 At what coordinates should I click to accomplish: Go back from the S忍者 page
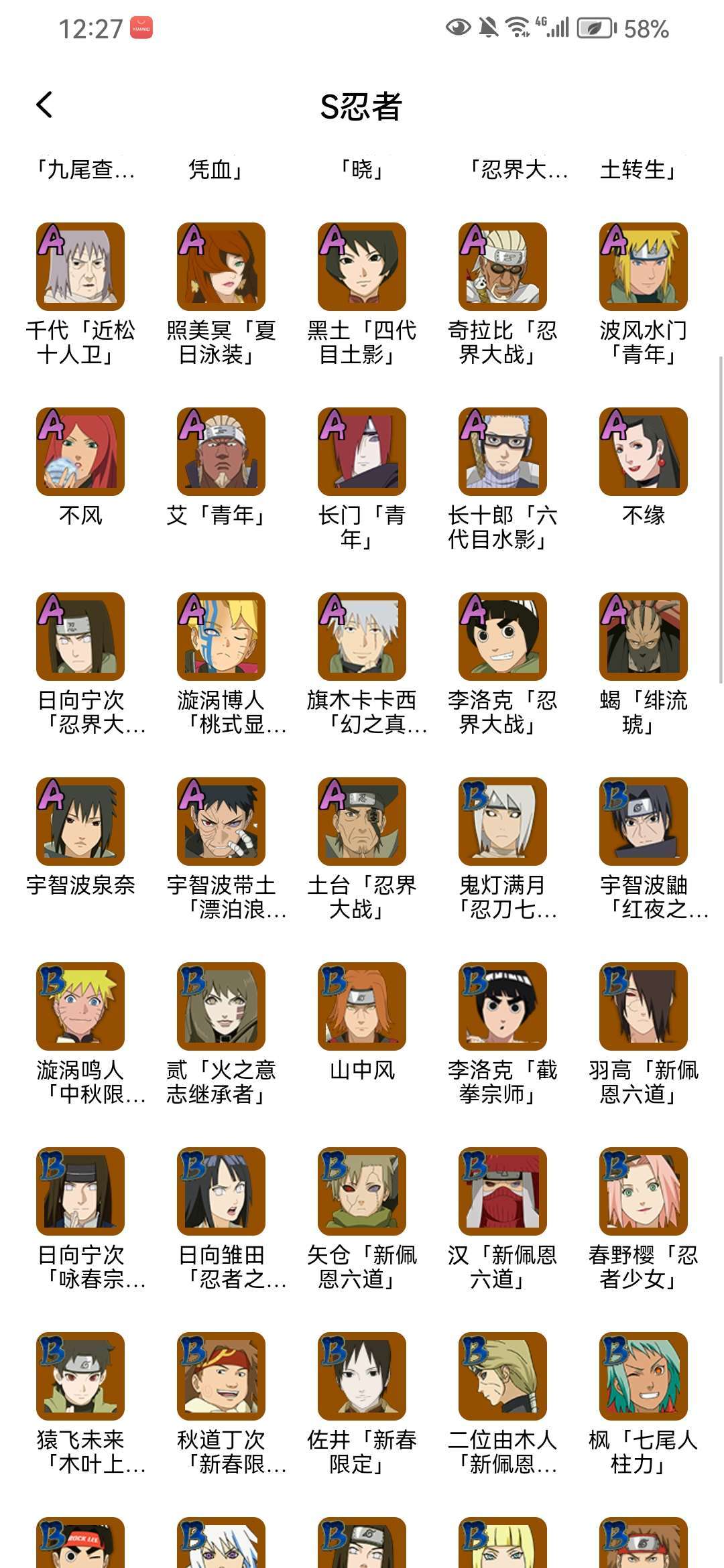(x=44, y=105)
